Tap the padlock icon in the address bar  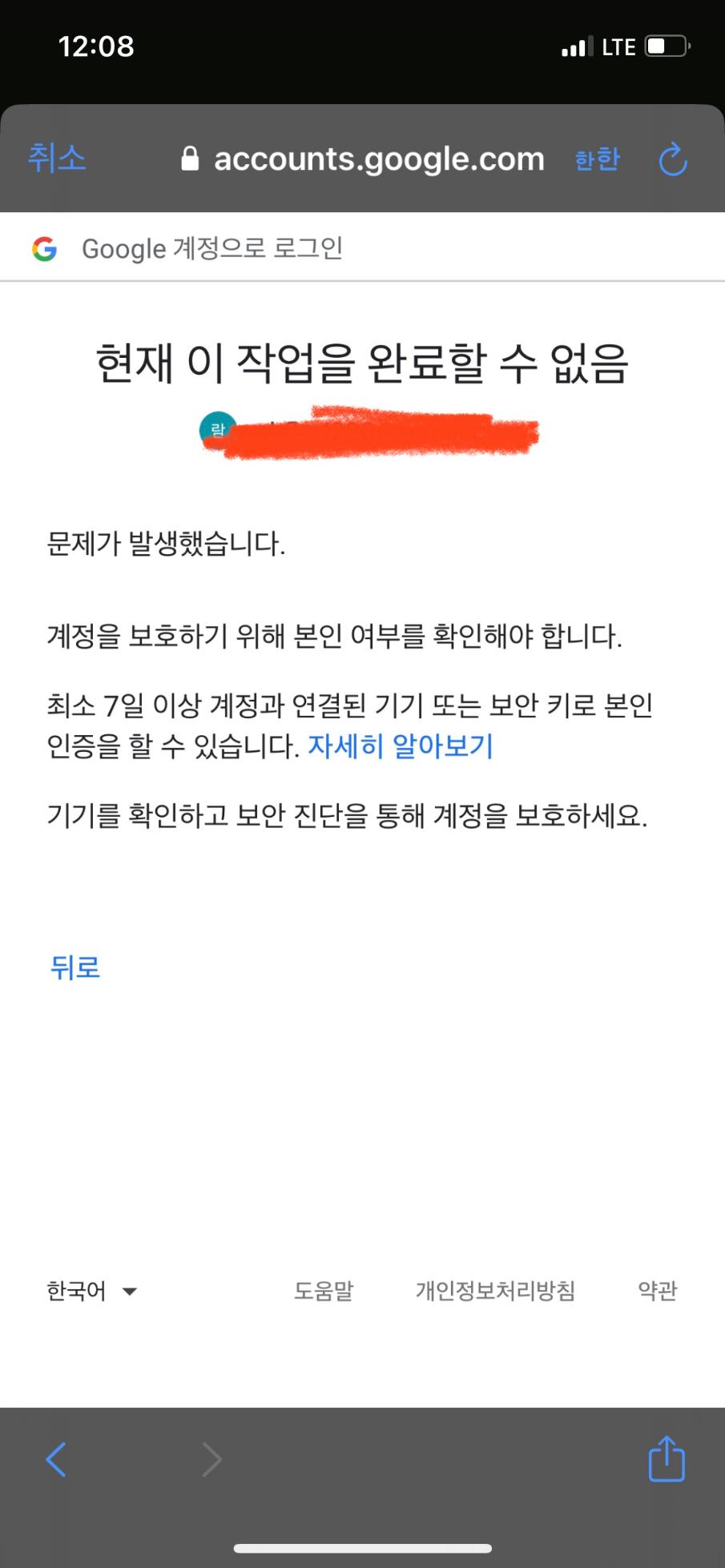click(189, 158)
